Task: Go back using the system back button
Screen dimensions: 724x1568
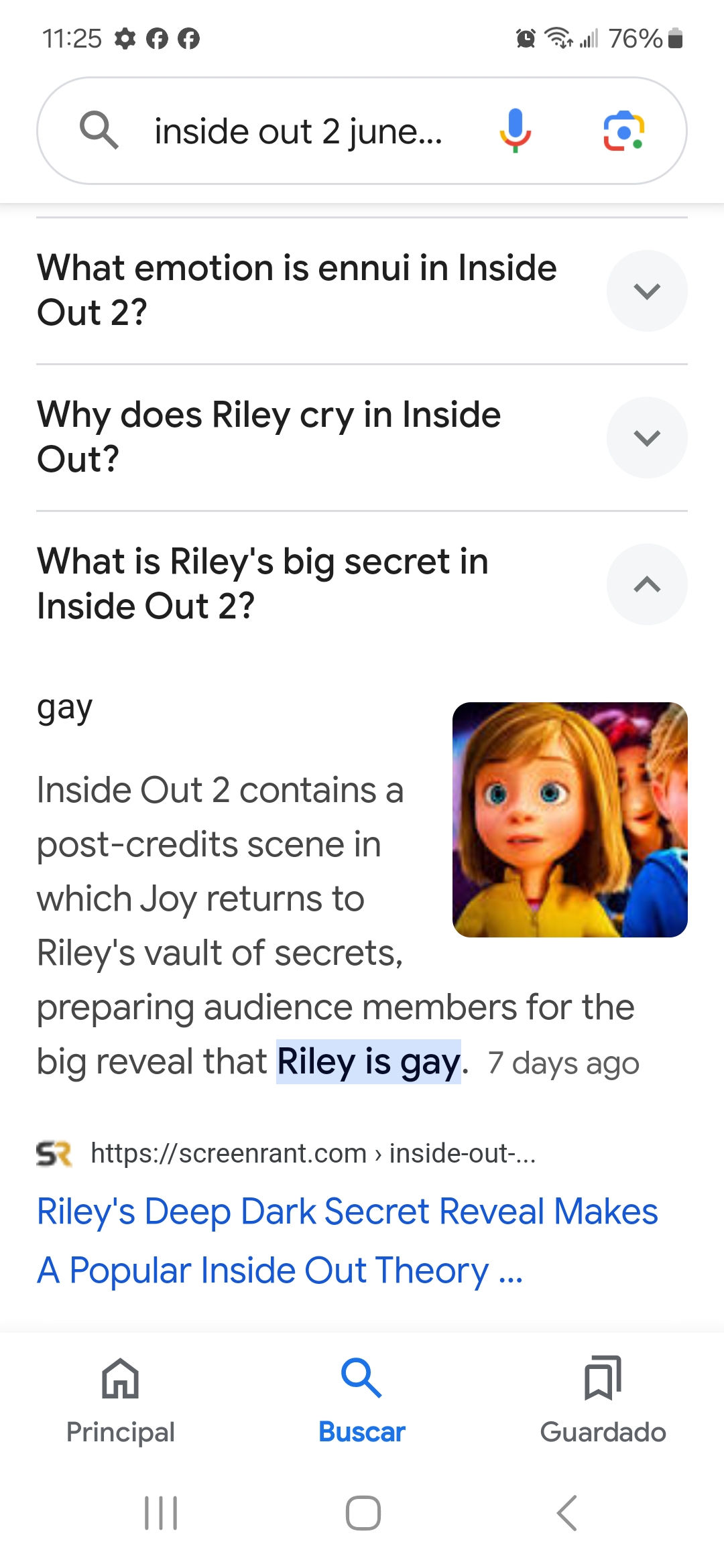Action: [x=566, y=1513]
